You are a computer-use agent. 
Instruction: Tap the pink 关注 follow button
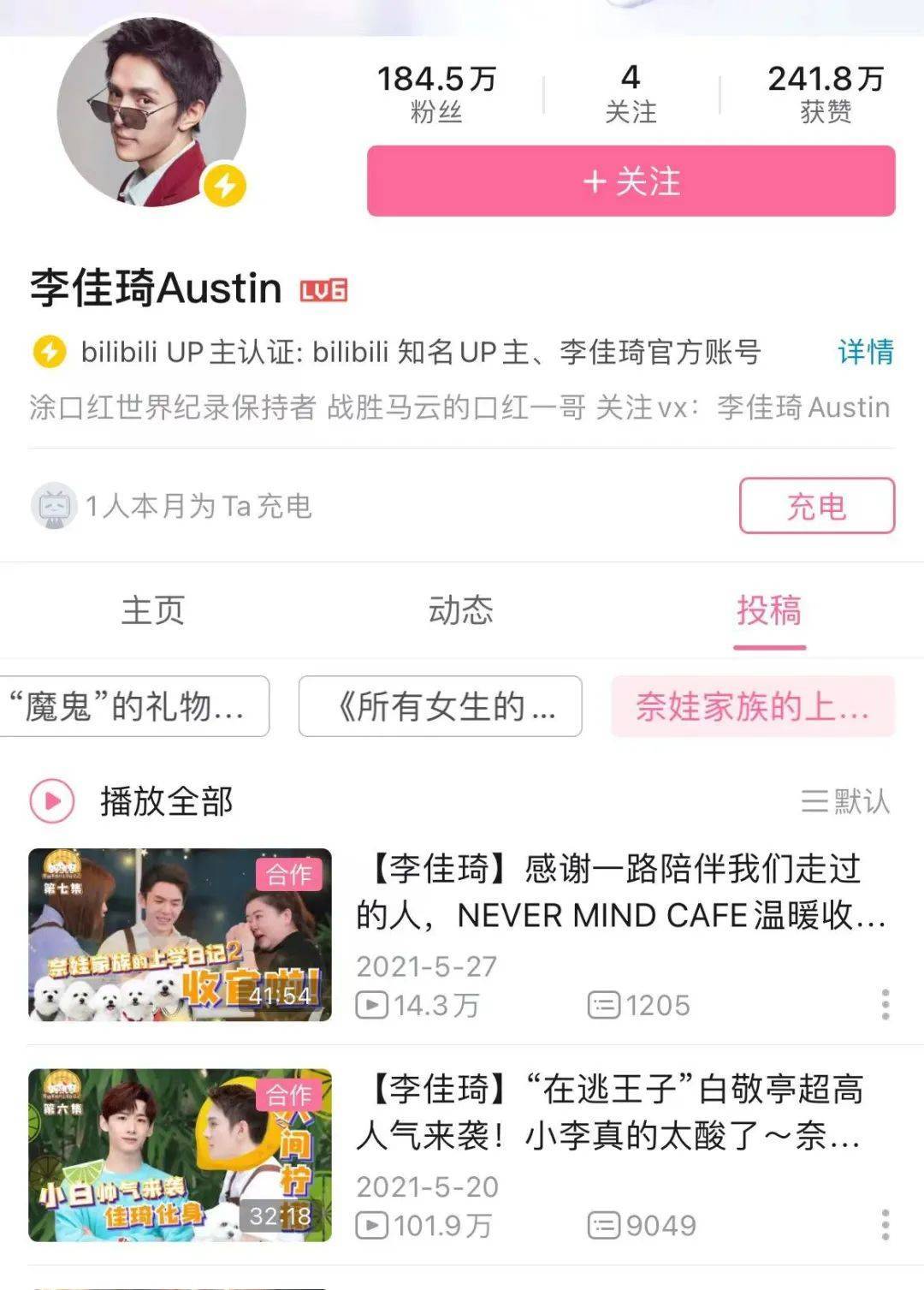tap(631, 181)
